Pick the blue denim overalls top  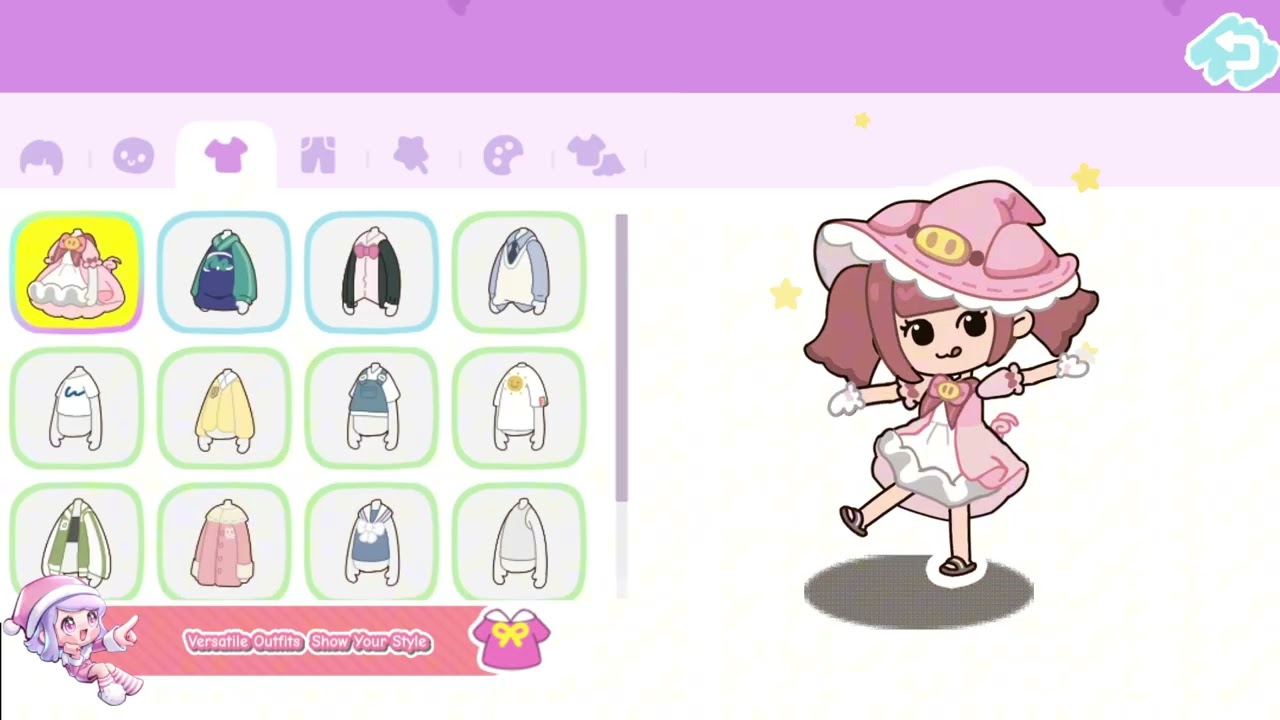[371, 408]
